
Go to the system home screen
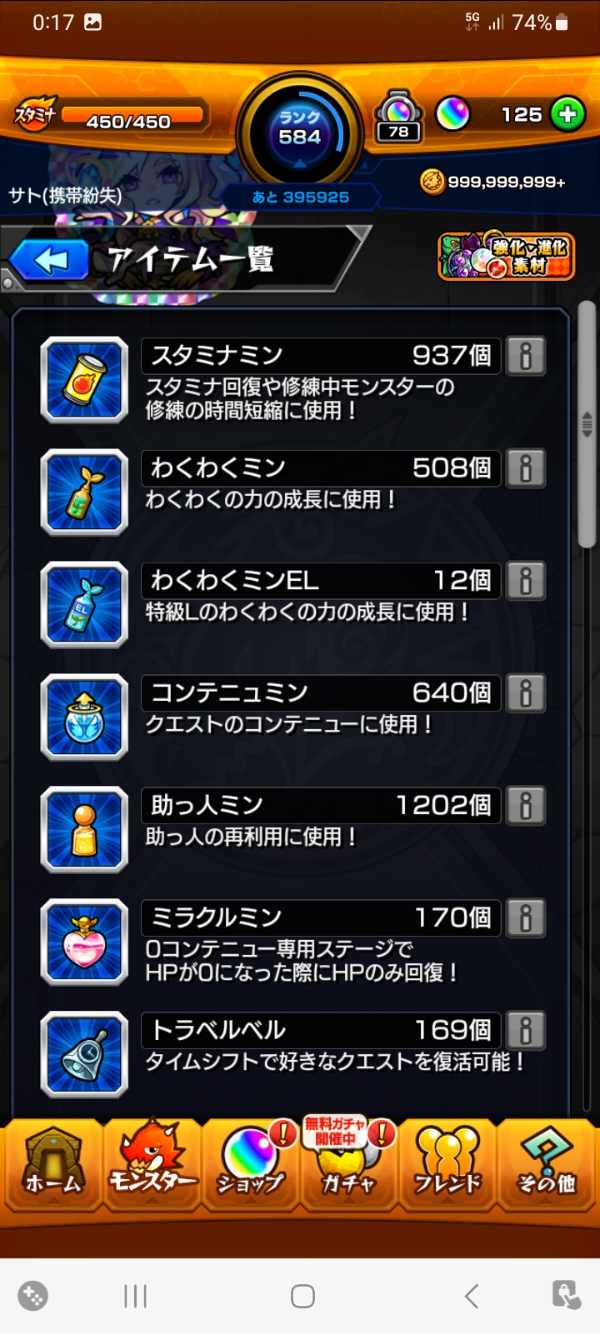click(x=302, y=1297)
